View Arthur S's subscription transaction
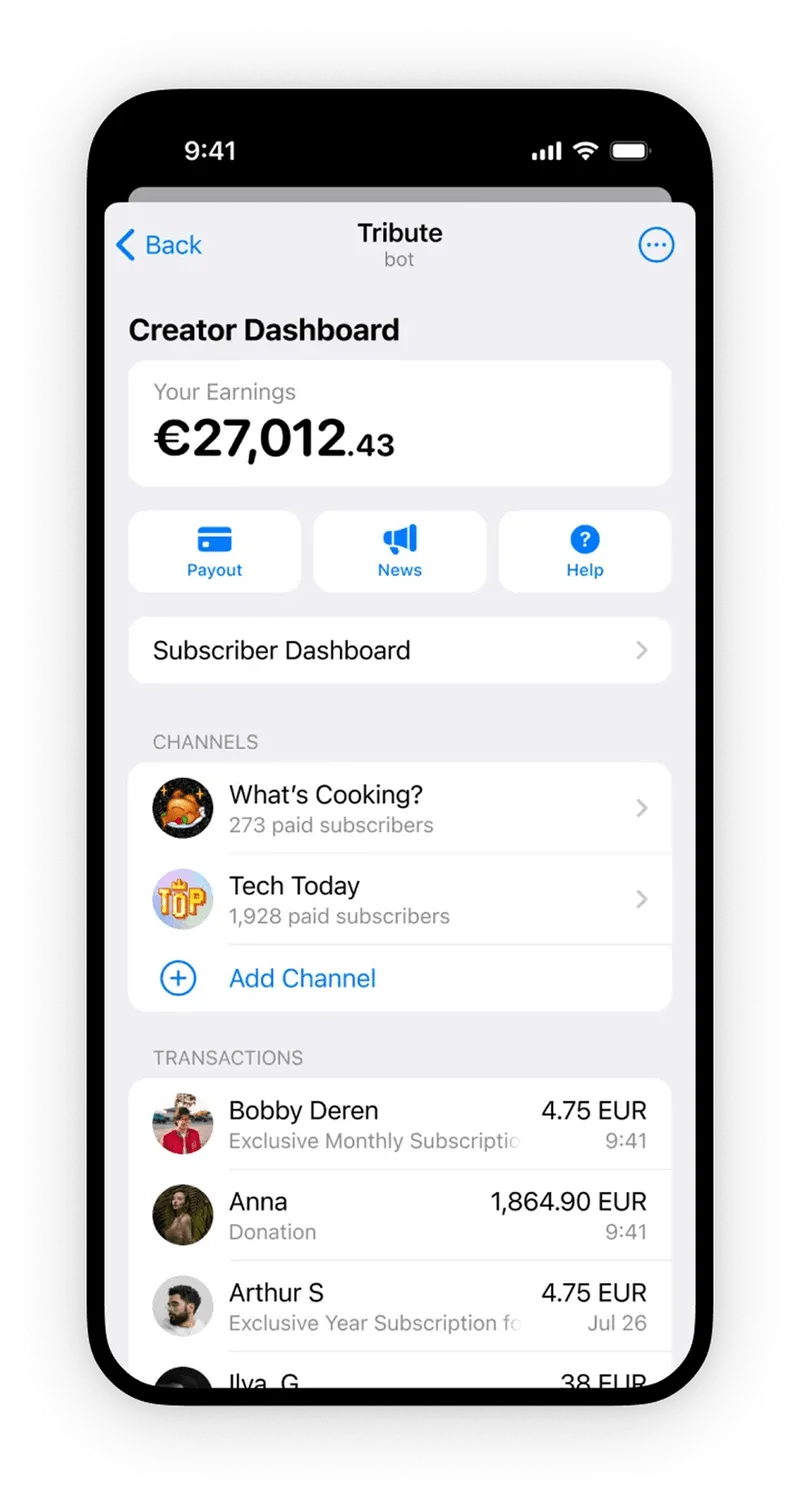This screenshot has height=1511, width=800. point(399,1306)
